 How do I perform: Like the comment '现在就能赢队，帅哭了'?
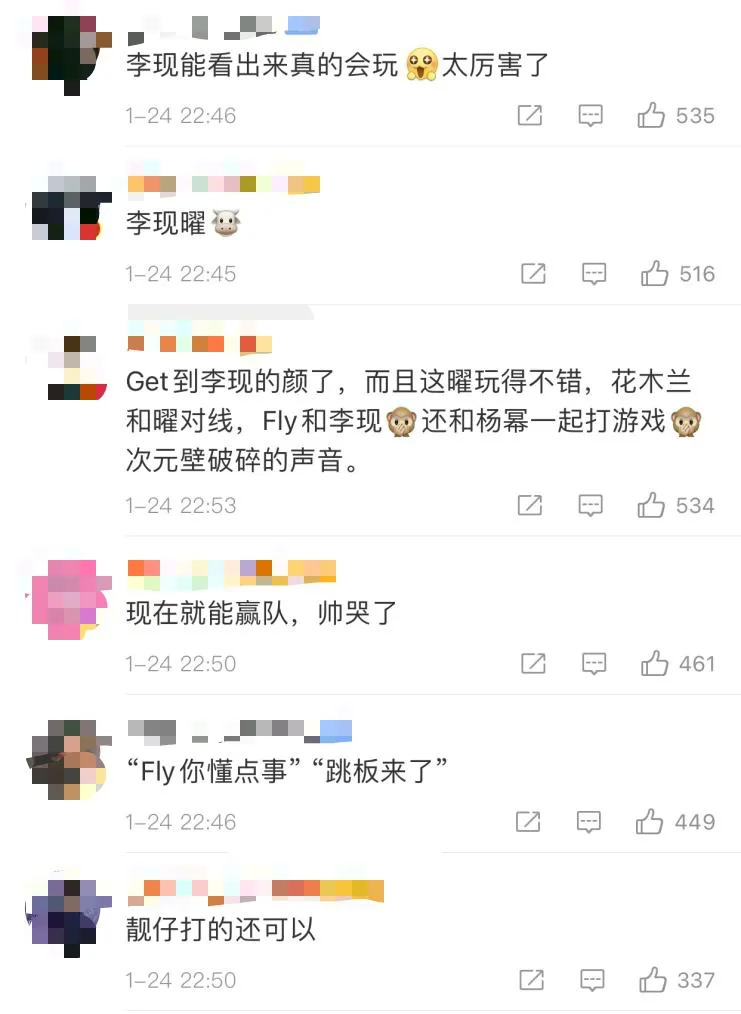tap(655, 663)
